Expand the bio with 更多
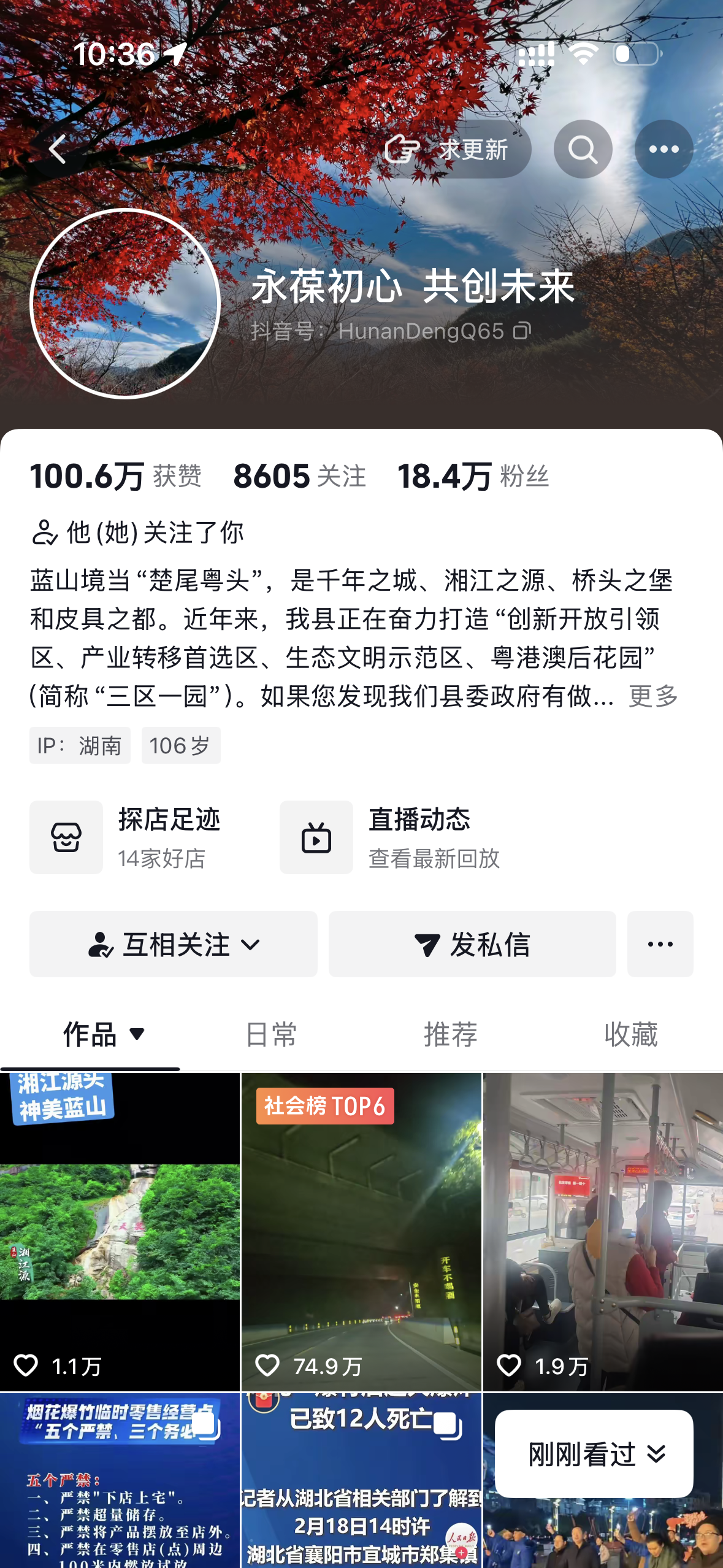The height and width of the screenshot is (1568, 723). pos(653,696)
